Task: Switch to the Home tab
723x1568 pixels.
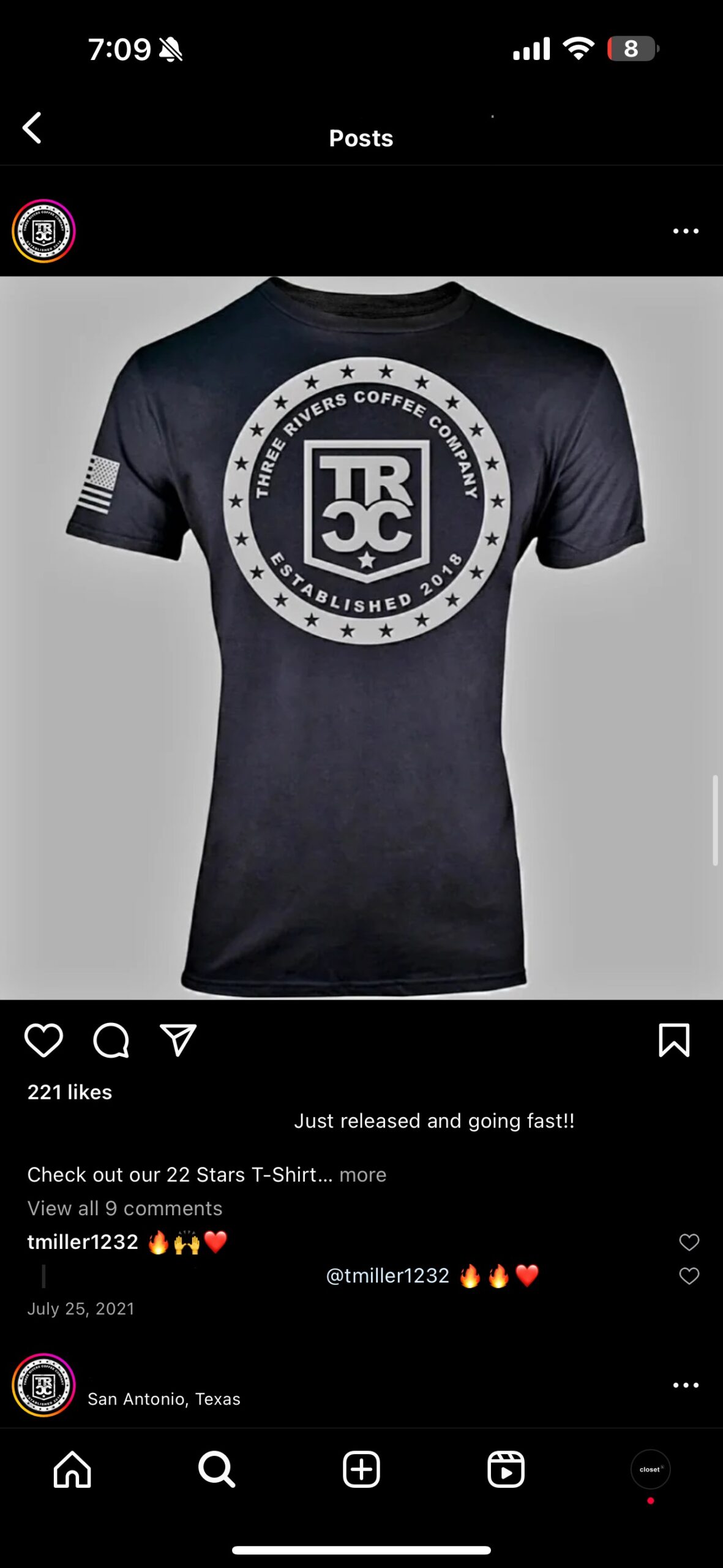Action: click(72, 1469)
